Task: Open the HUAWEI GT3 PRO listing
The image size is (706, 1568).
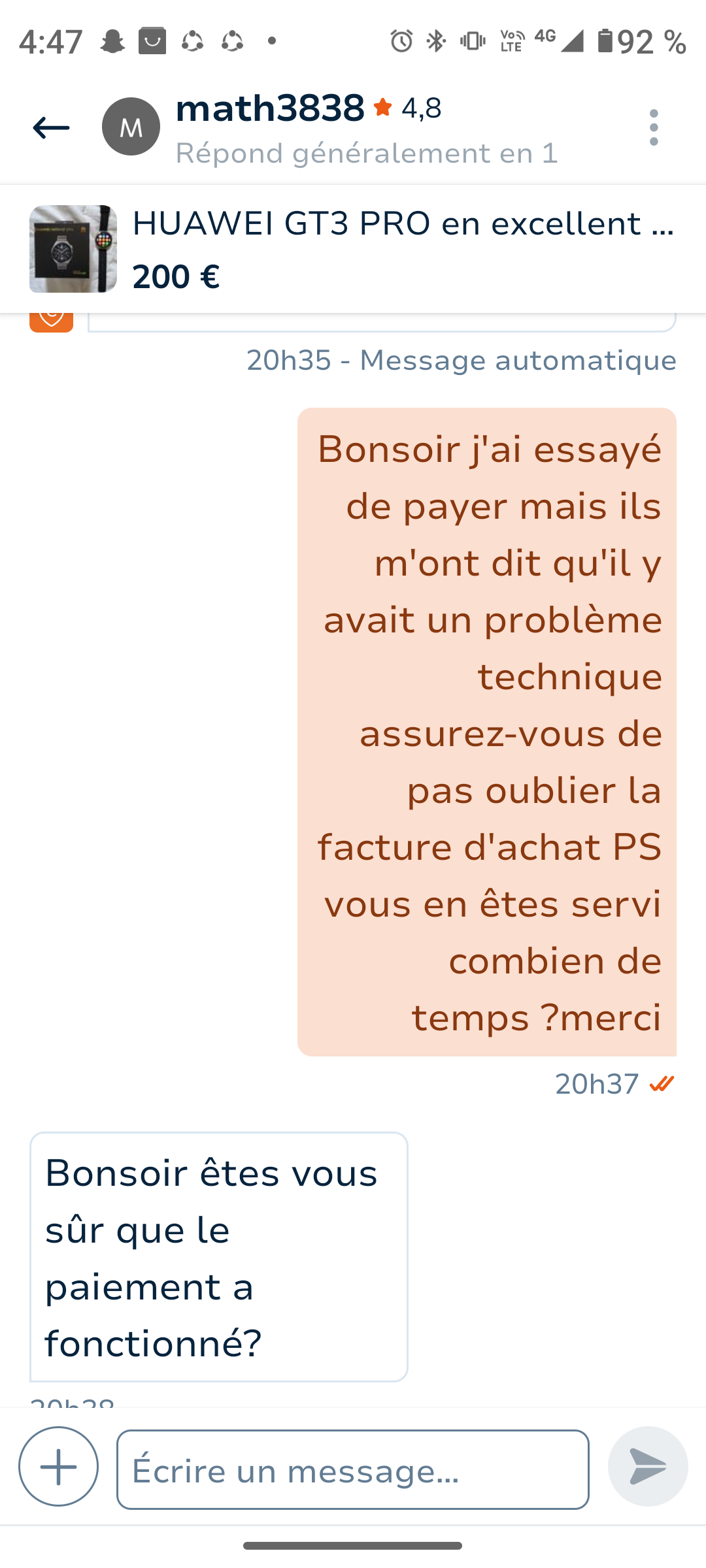Action: pyautogui.click(x=353, y=249)
